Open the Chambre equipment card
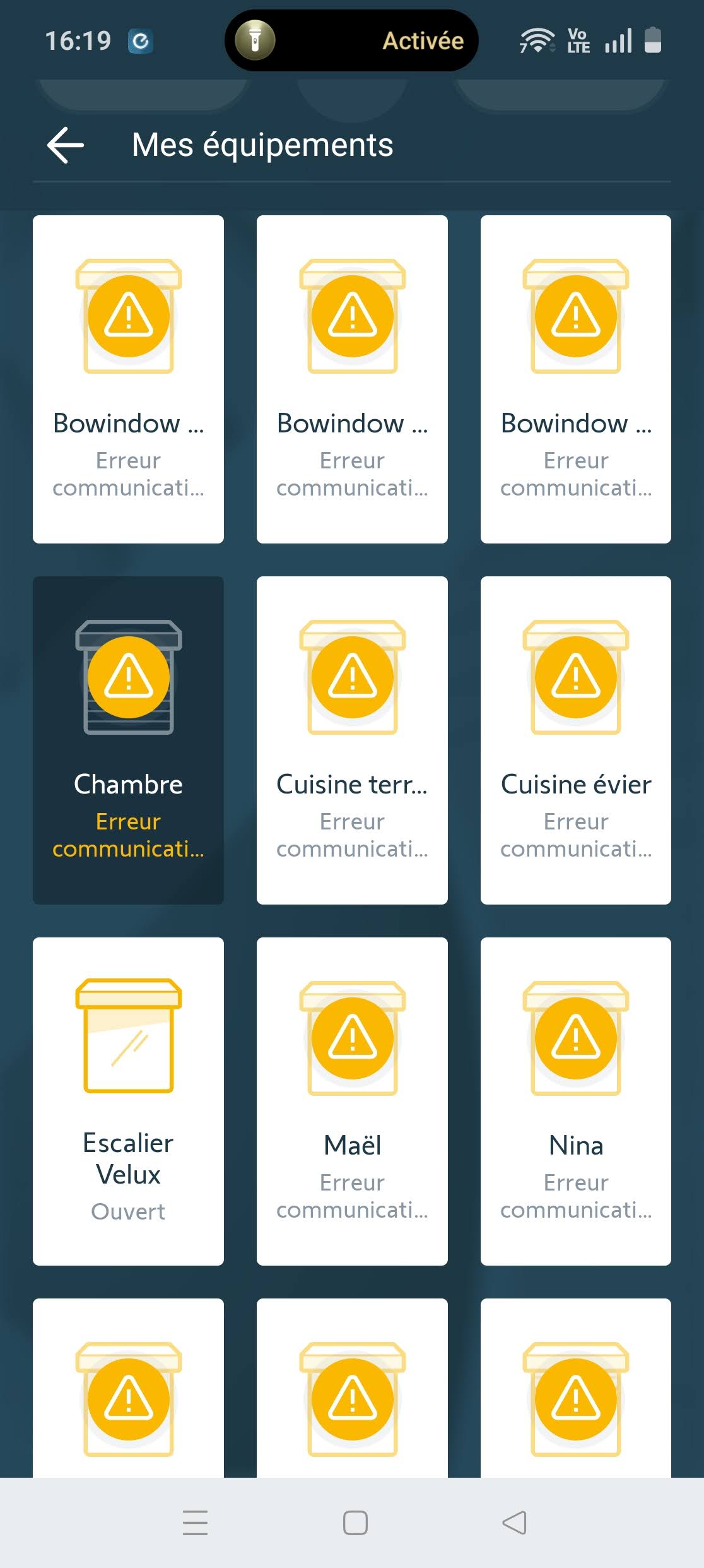 128,740
